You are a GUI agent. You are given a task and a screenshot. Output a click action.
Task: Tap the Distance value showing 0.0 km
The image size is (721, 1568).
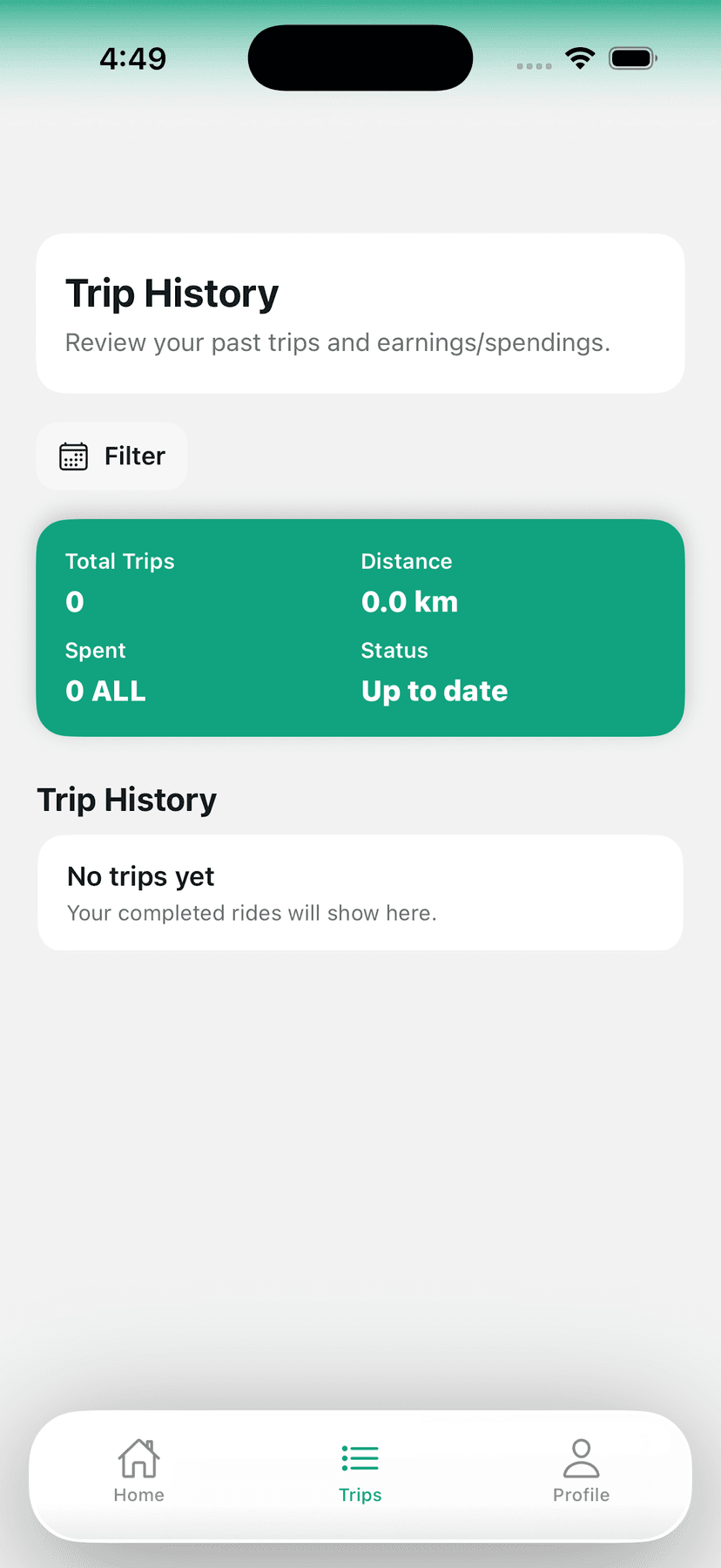[x=409, y=601]
